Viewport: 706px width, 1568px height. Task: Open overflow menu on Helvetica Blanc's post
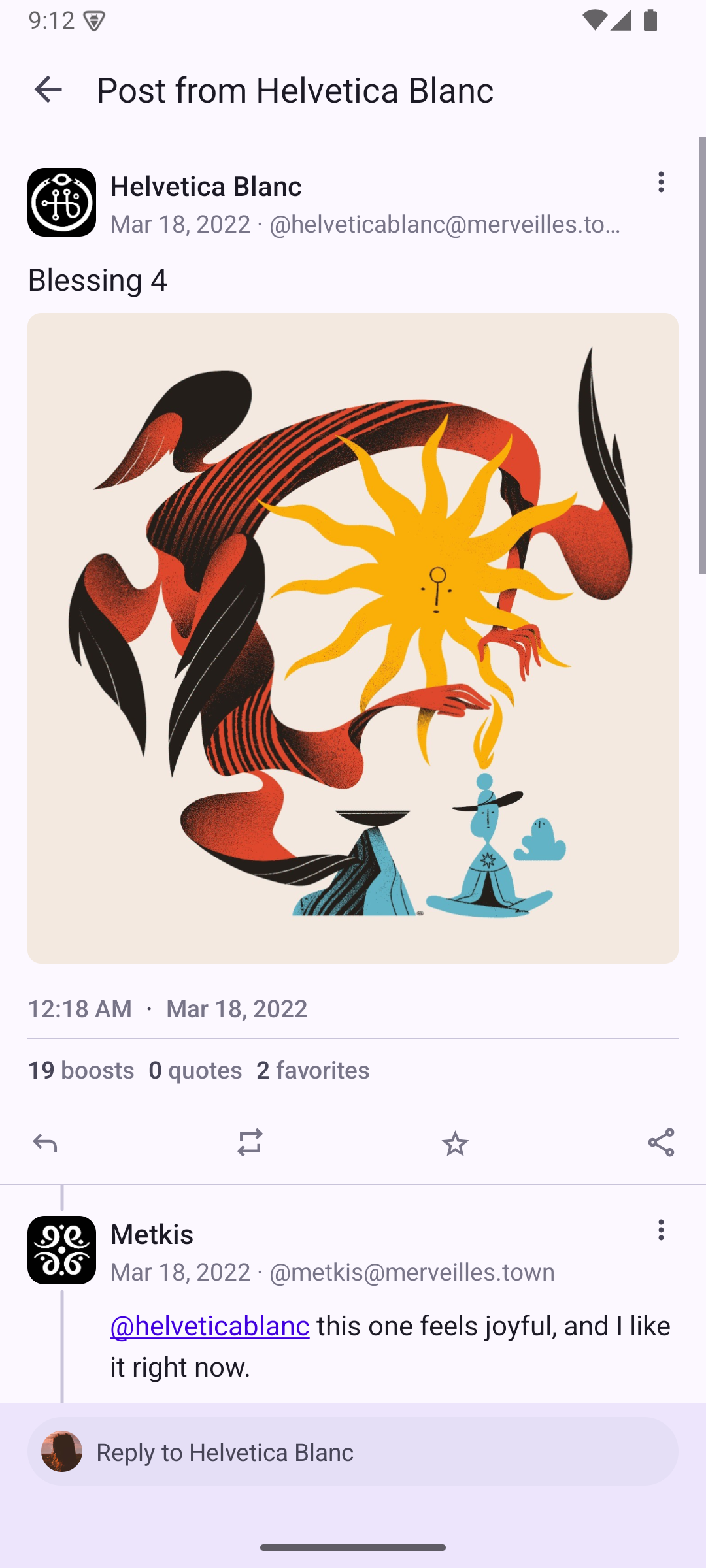(x=661, y=182)
